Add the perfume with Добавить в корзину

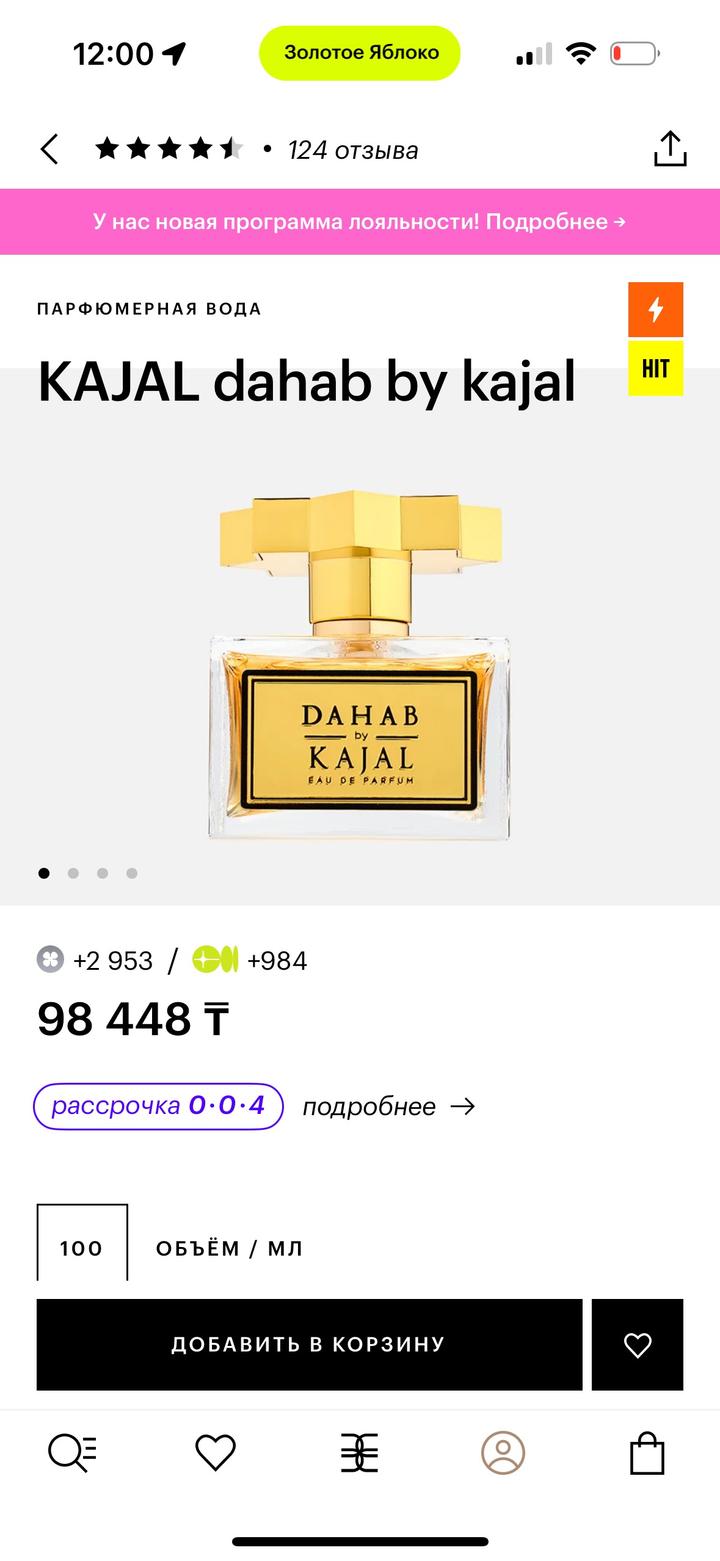[x=309, y=1344]
